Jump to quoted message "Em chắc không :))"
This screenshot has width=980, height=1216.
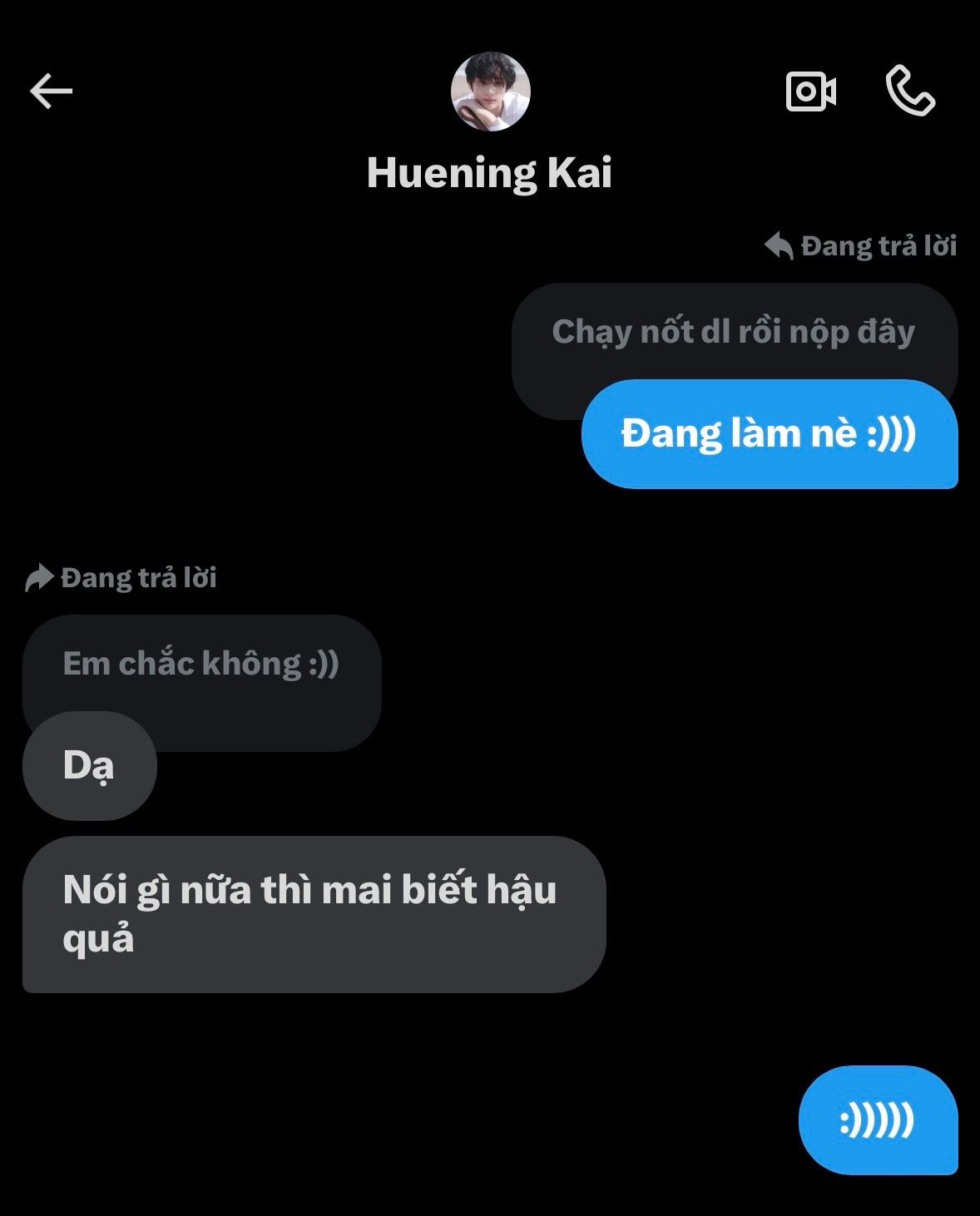200,664
